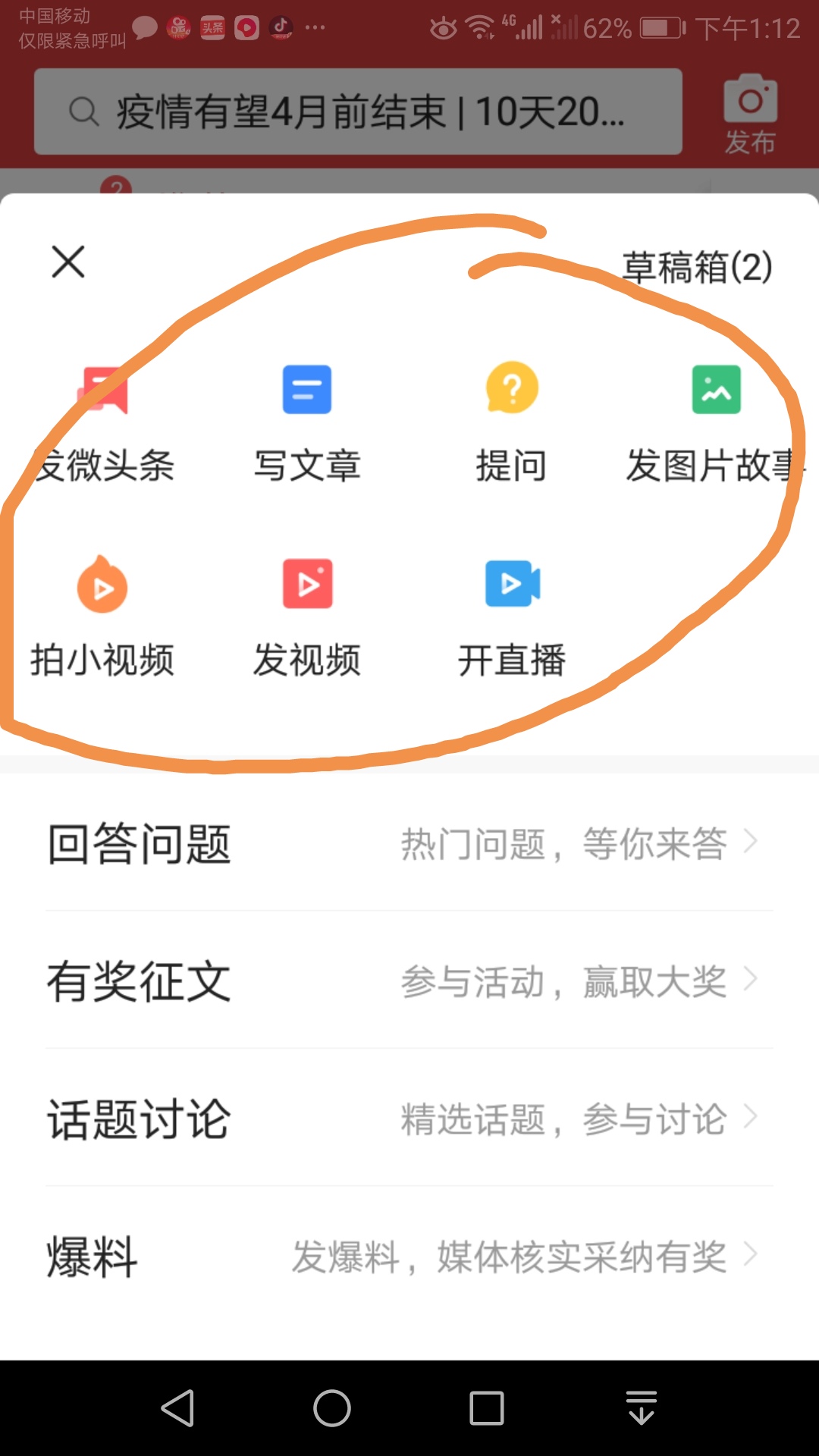
Task: Click the magnifier icon in search bar
Action: [83, 111]
